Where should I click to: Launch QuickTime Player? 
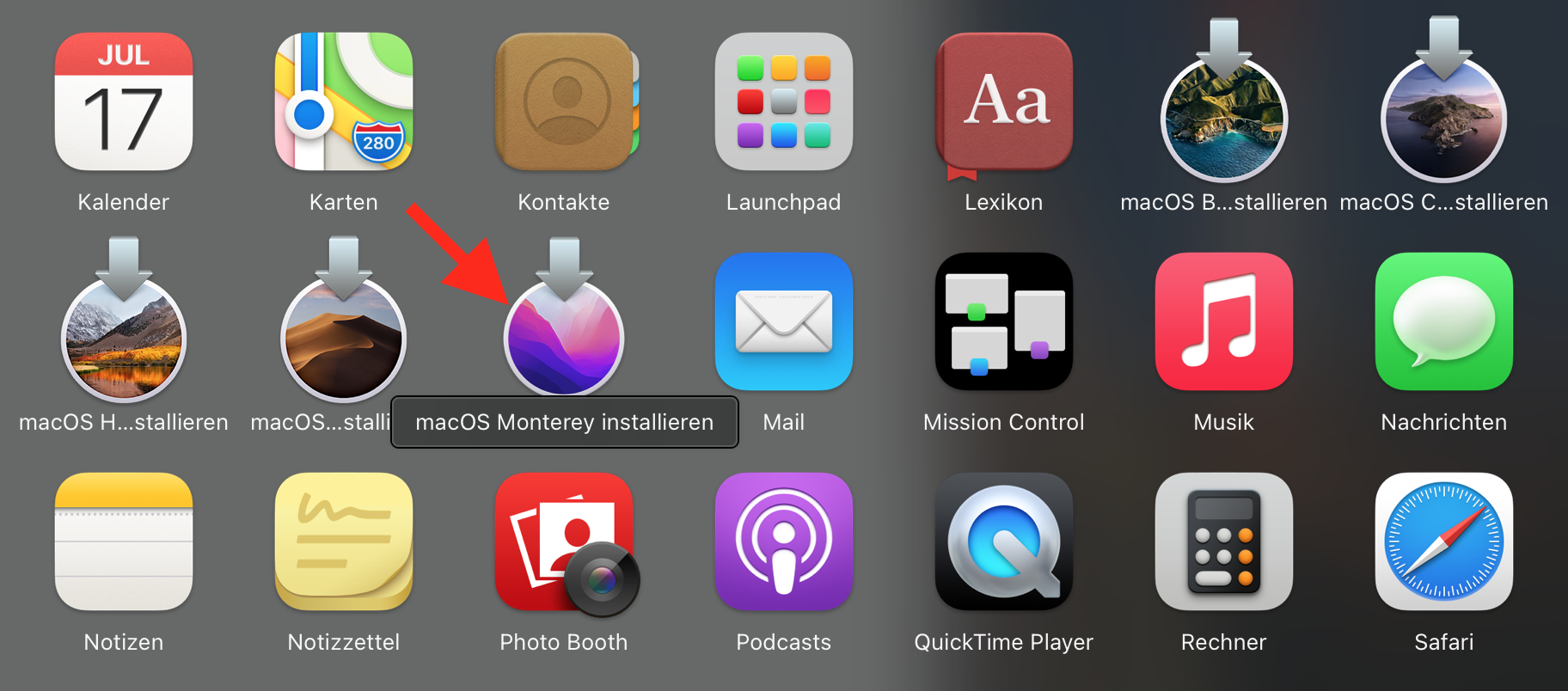[x=1004, y=541]
